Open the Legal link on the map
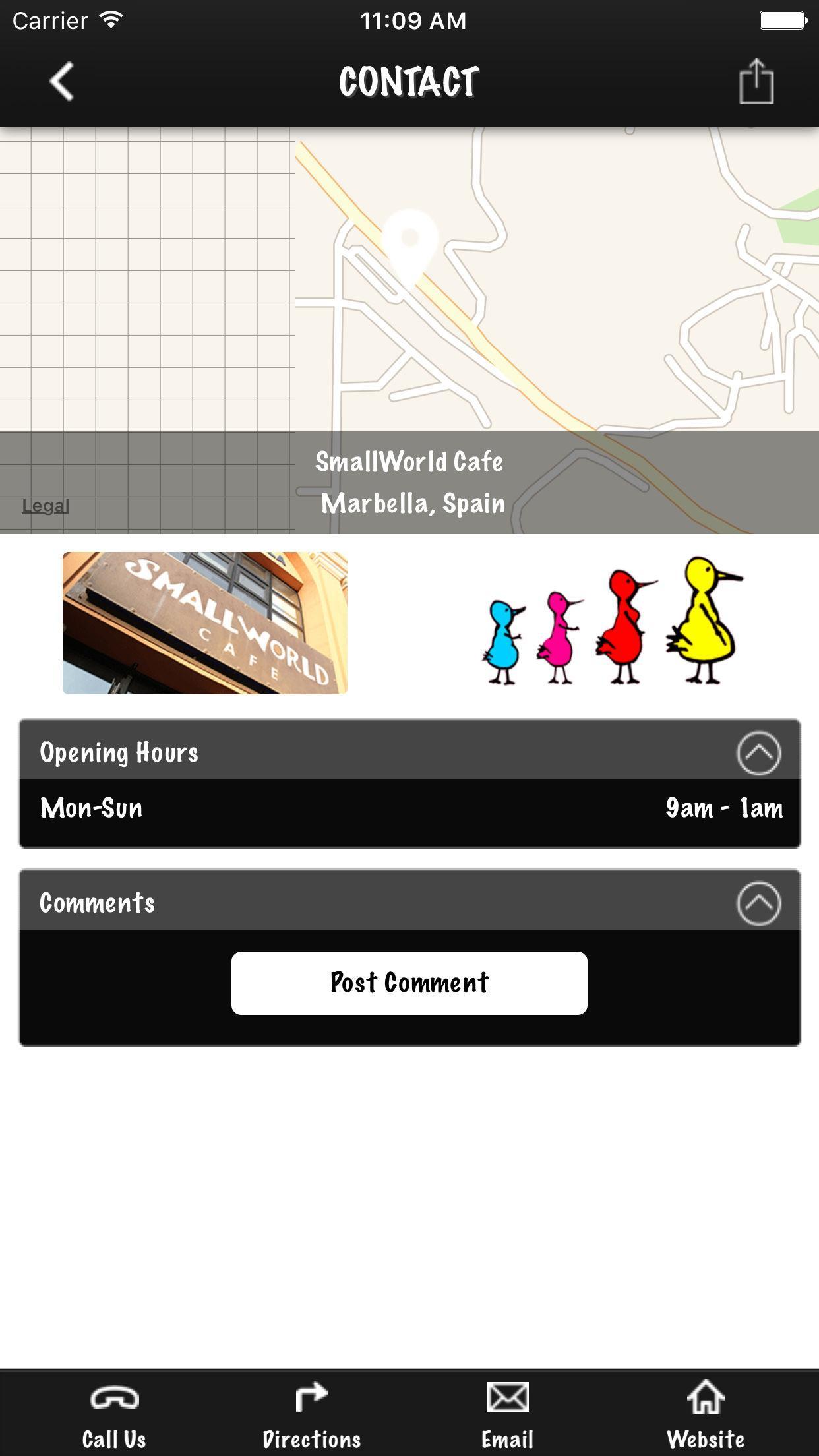Screen dimensions: 819x1456 (x=45, y=506)
